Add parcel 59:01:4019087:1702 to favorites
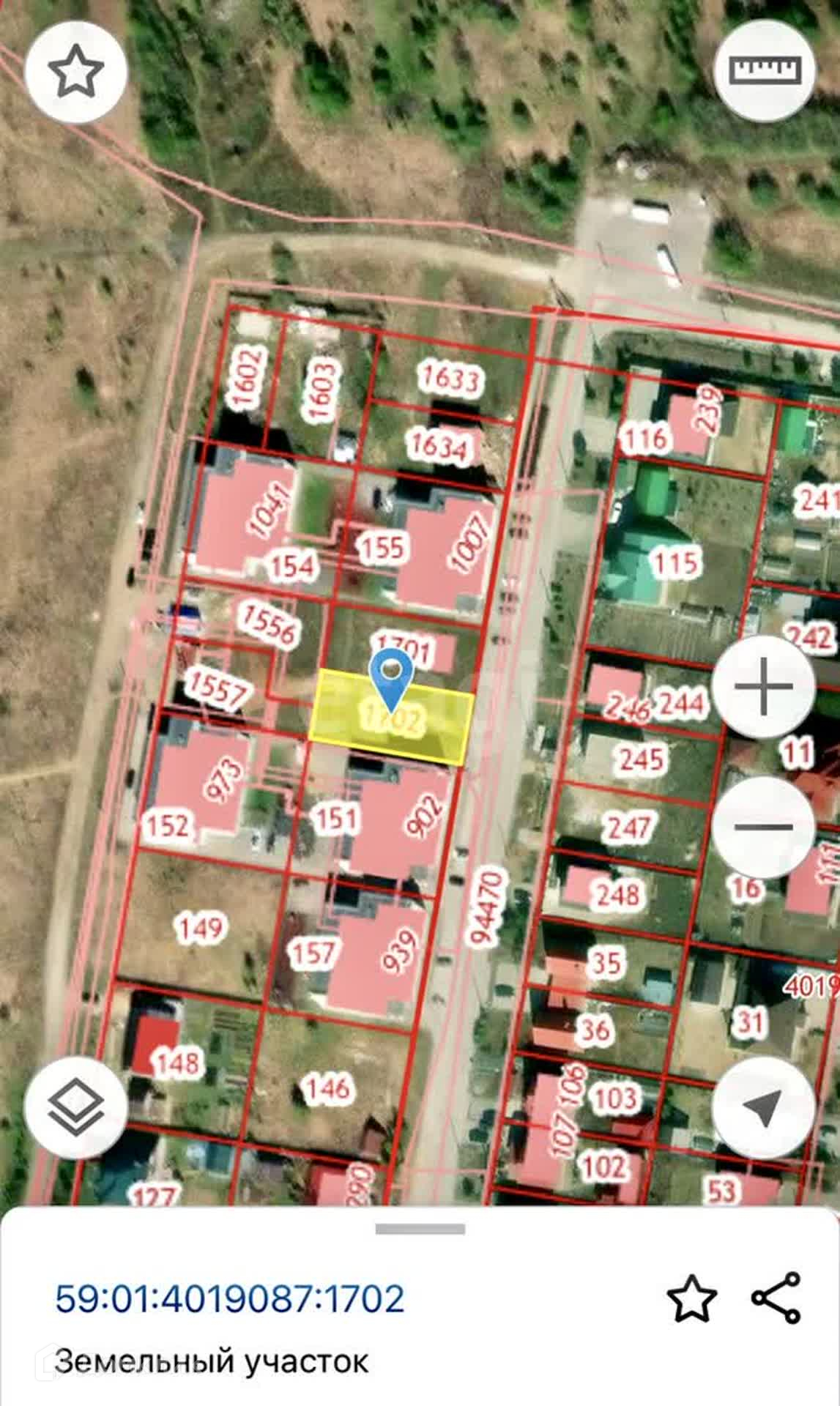This screenshot has height=1406, width=840. click(691, 1298)
